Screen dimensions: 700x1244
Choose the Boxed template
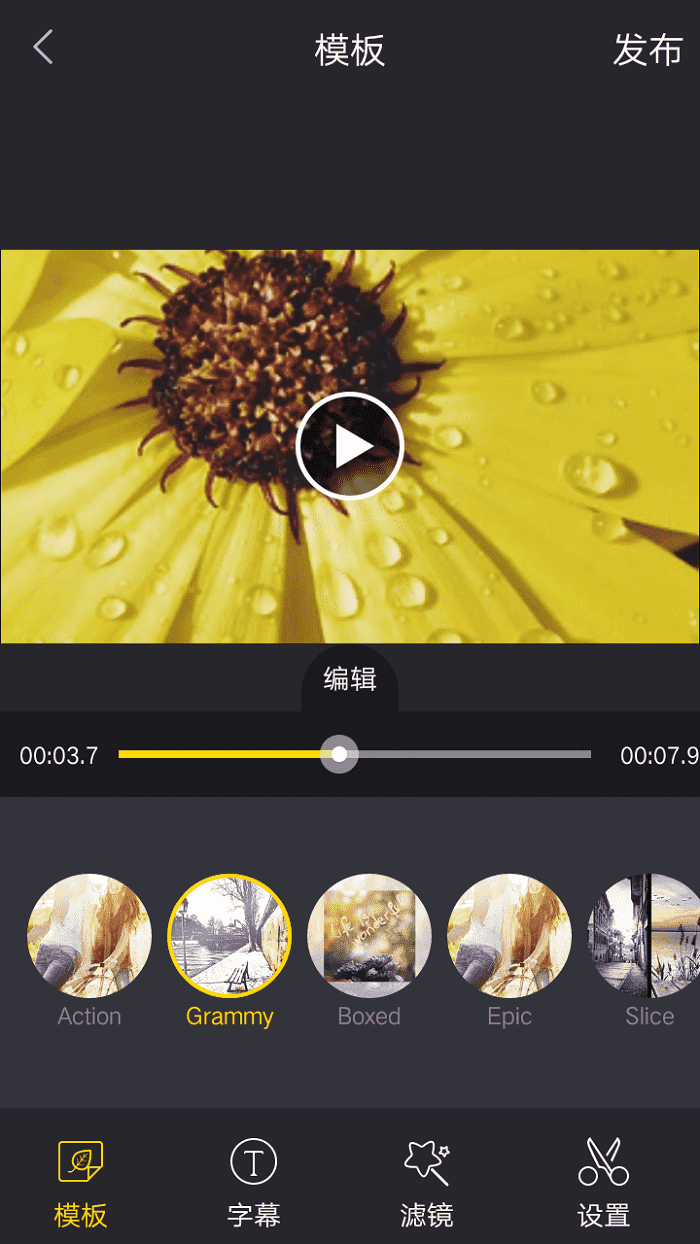point(369,936)
